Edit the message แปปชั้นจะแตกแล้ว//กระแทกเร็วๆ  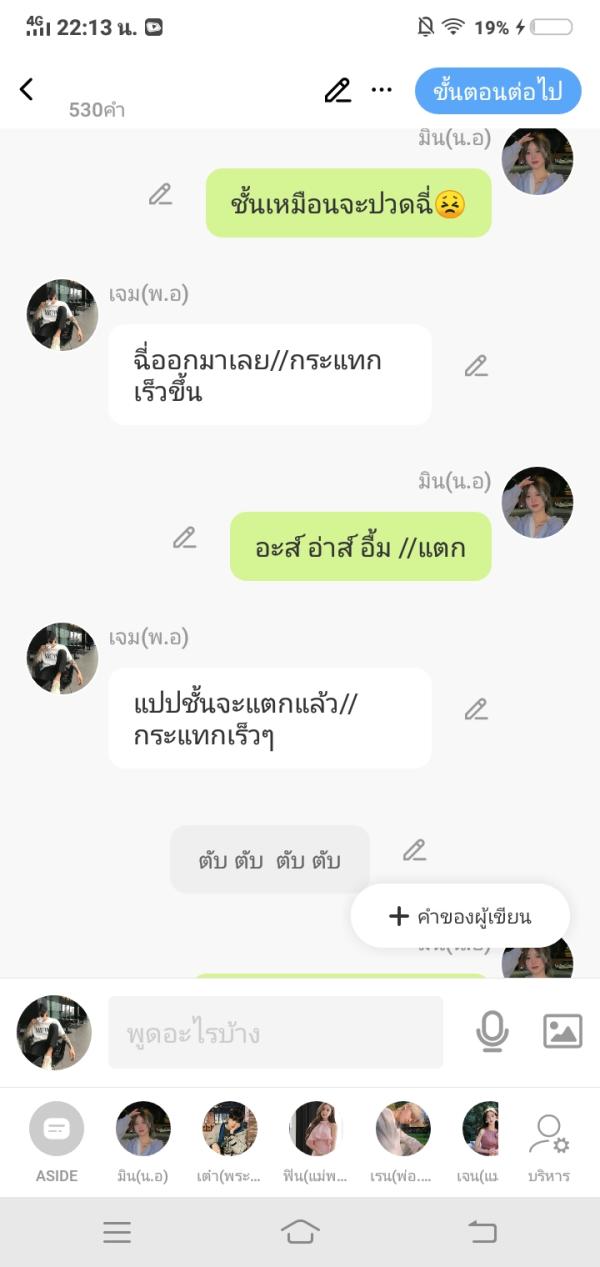(476, 710)
